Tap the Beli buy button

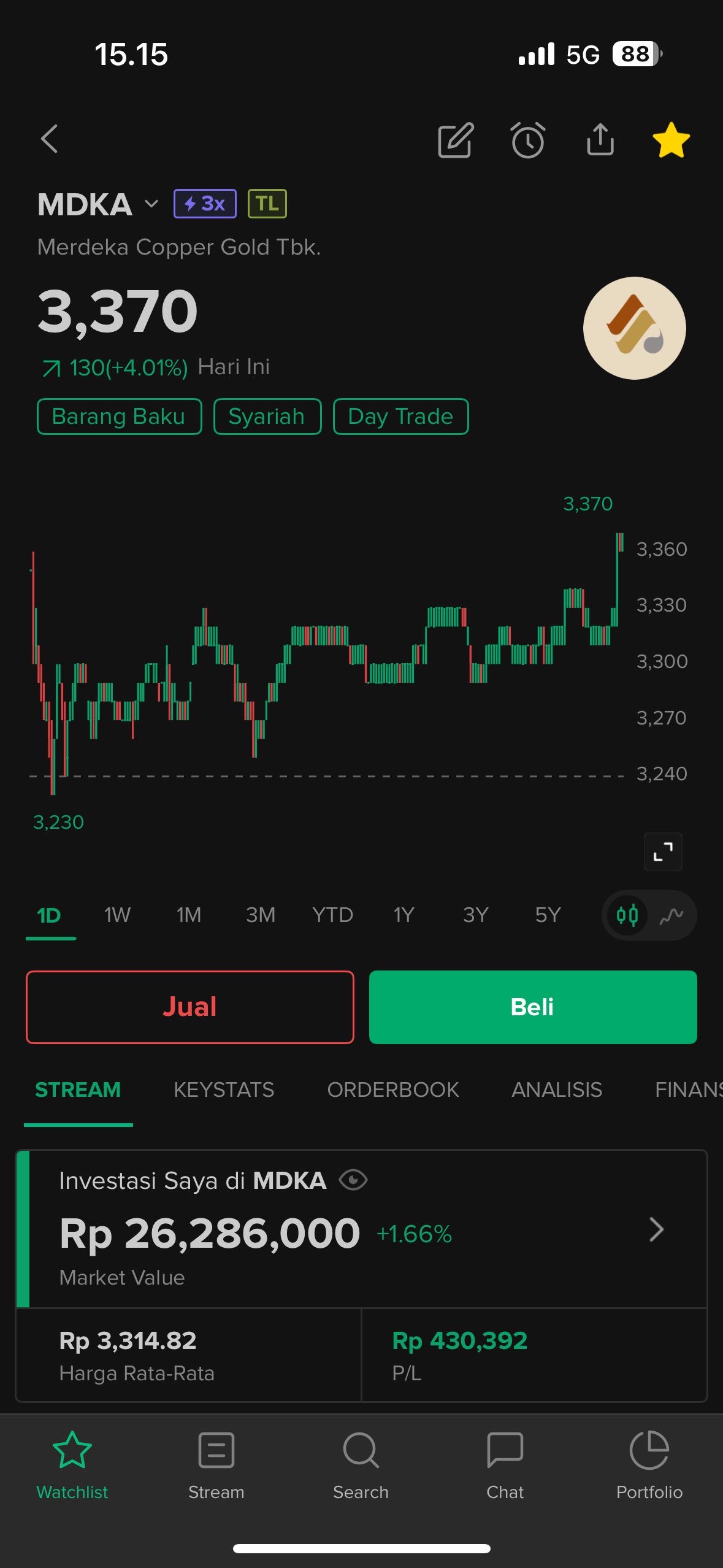point(532,1007)
